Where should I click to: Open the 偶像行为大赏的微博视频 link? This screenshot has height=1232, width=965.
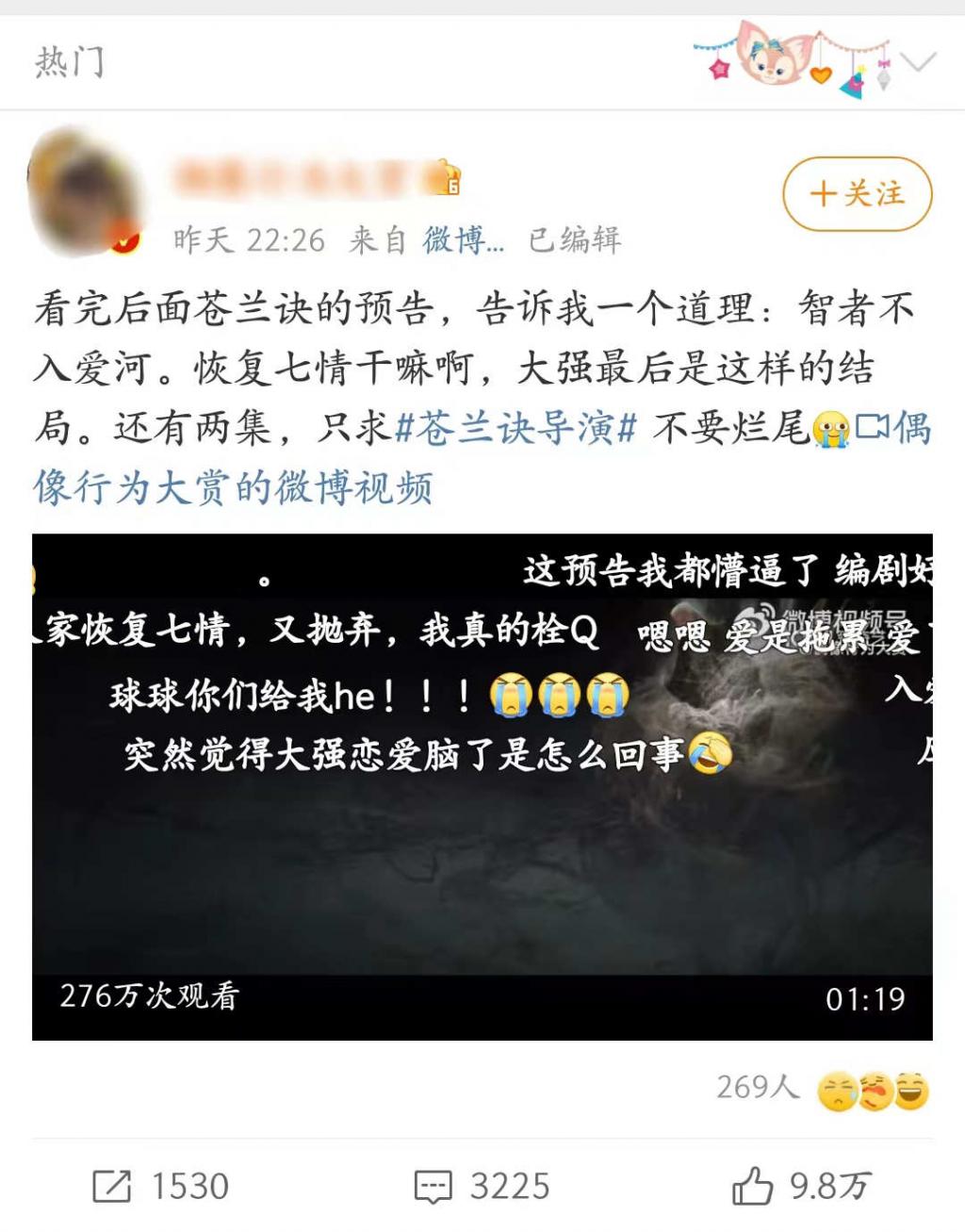coord(233,488)
